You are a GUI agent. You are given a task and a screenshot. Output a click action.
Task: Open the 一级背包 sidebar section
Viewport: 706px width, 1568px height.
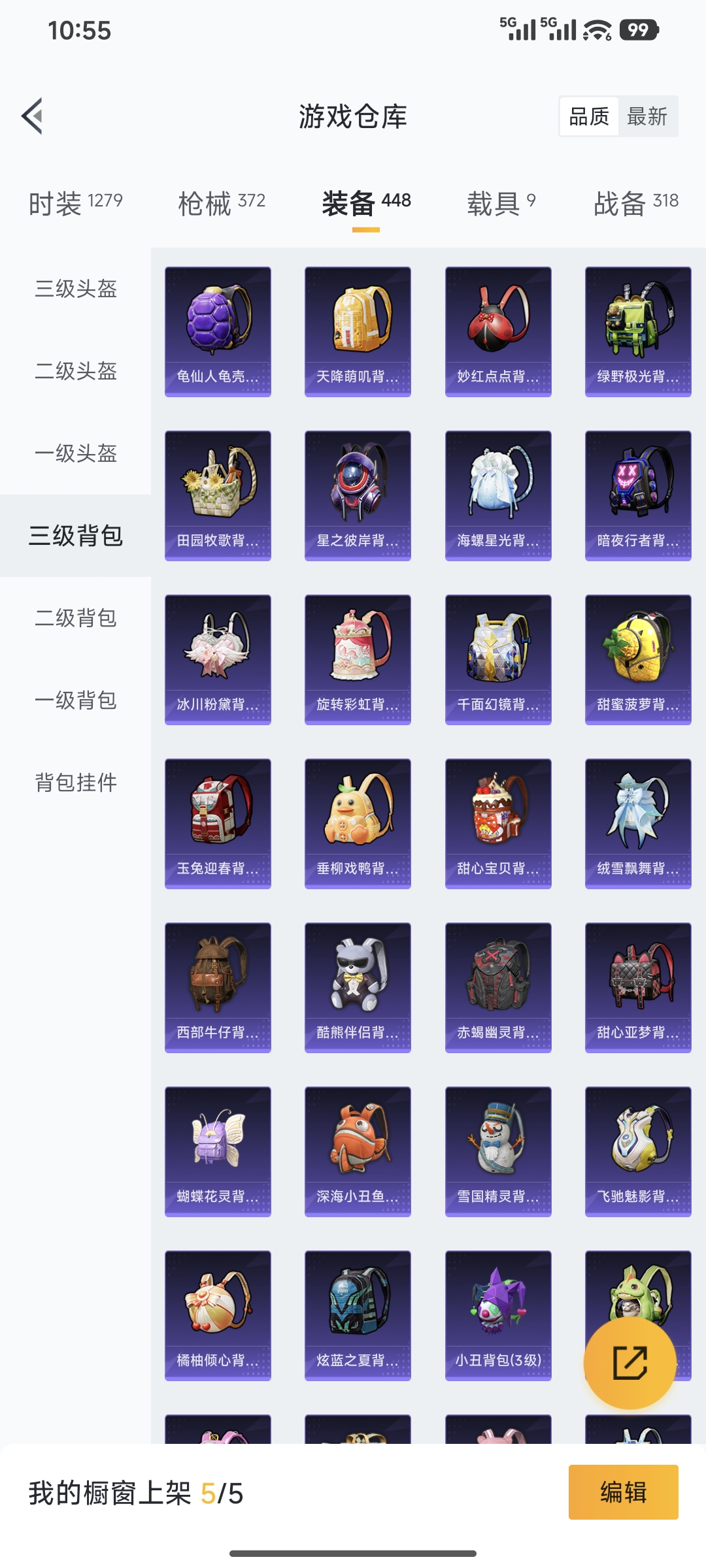[x=74, y=701]
